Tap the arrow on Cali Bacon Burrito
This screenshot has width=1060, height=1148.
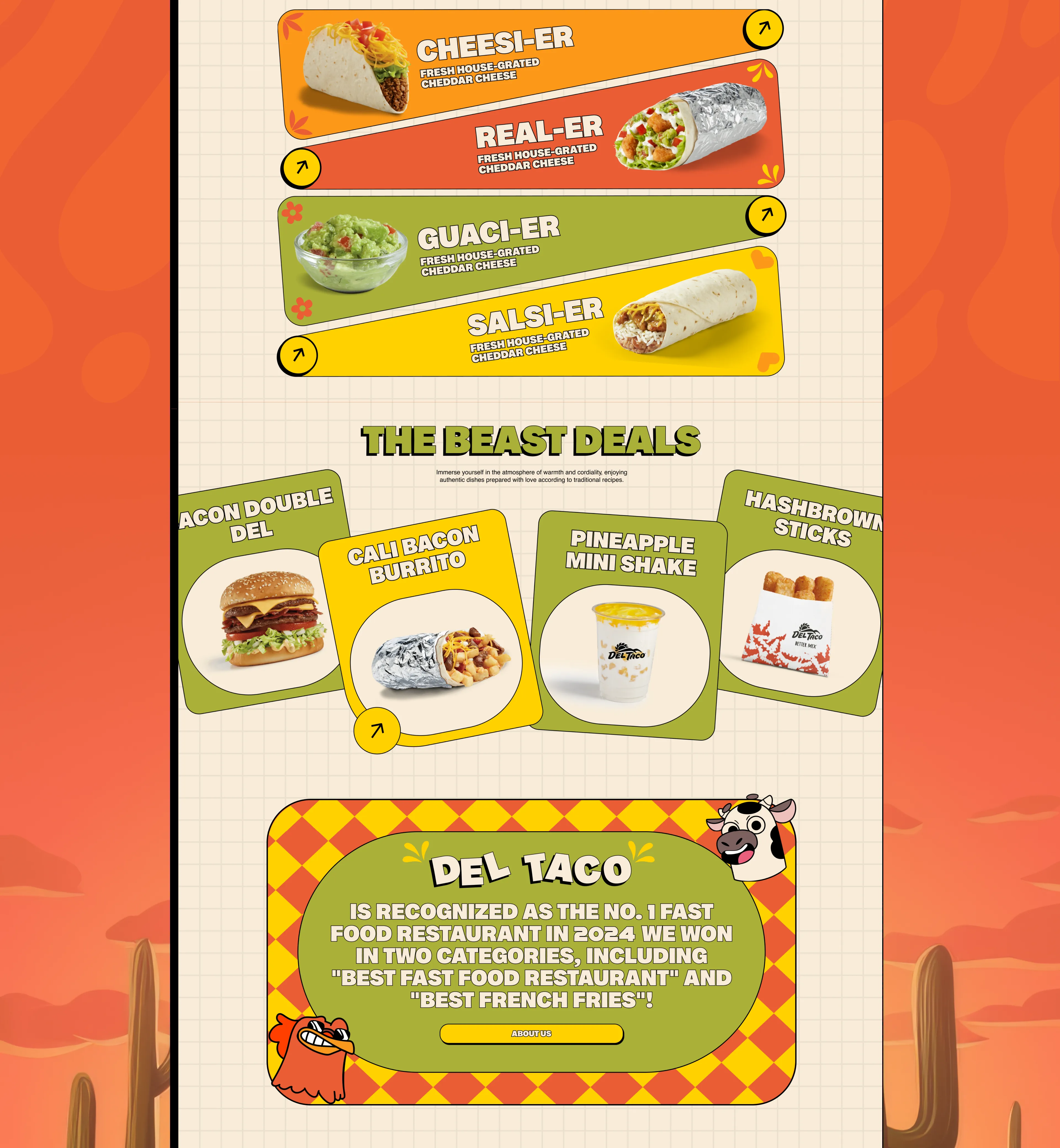point(377,730)
